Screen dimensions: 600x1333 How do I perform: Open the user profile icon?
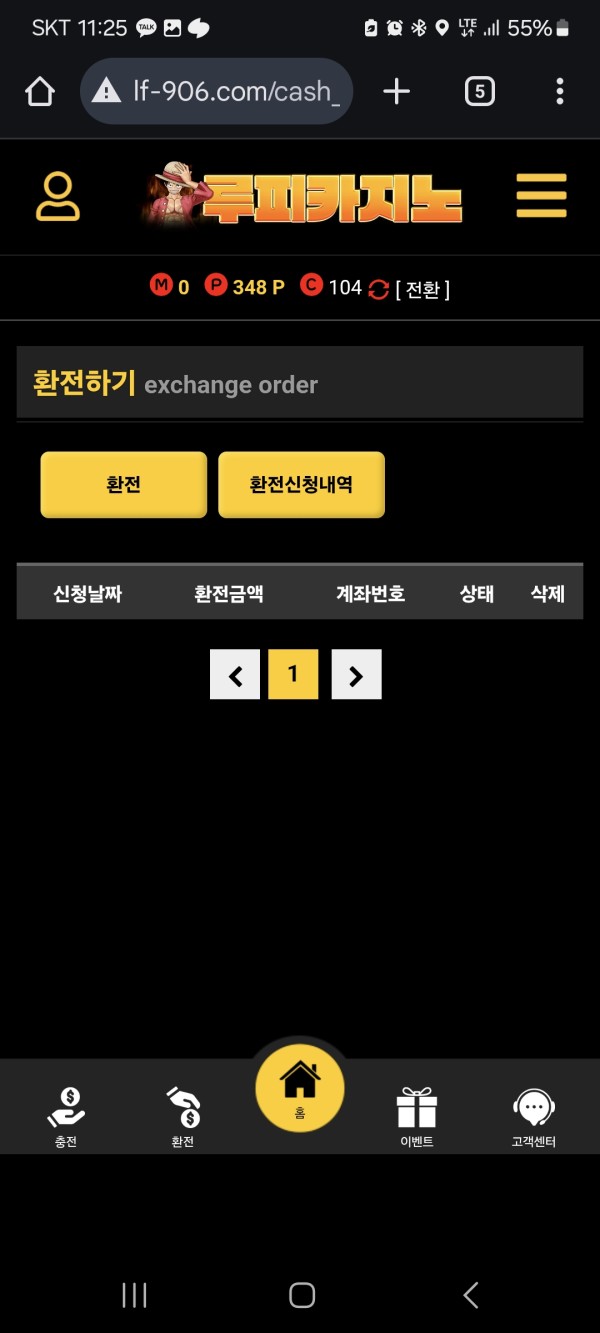coord(58,196)
